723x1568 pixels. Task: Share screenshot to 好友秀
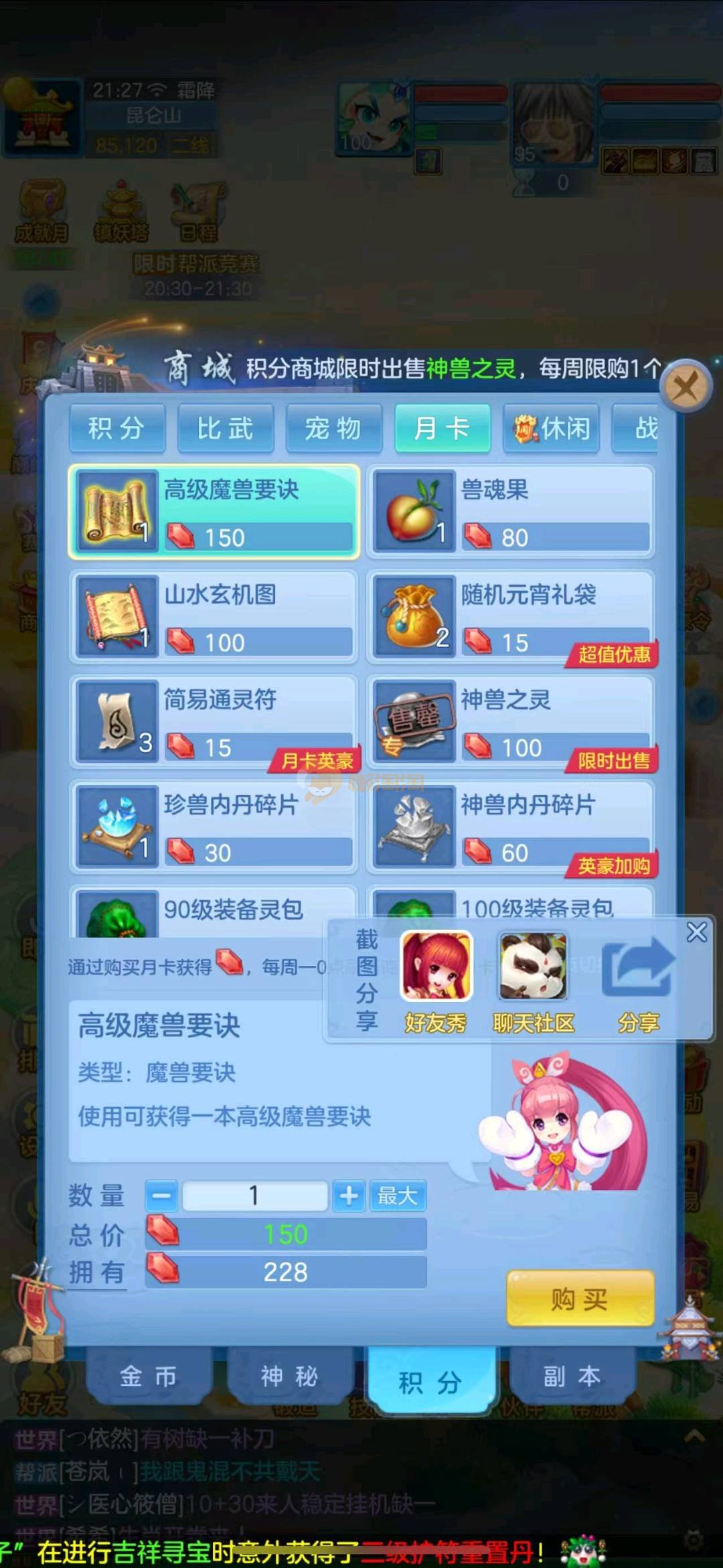click(x=436, y=980)
